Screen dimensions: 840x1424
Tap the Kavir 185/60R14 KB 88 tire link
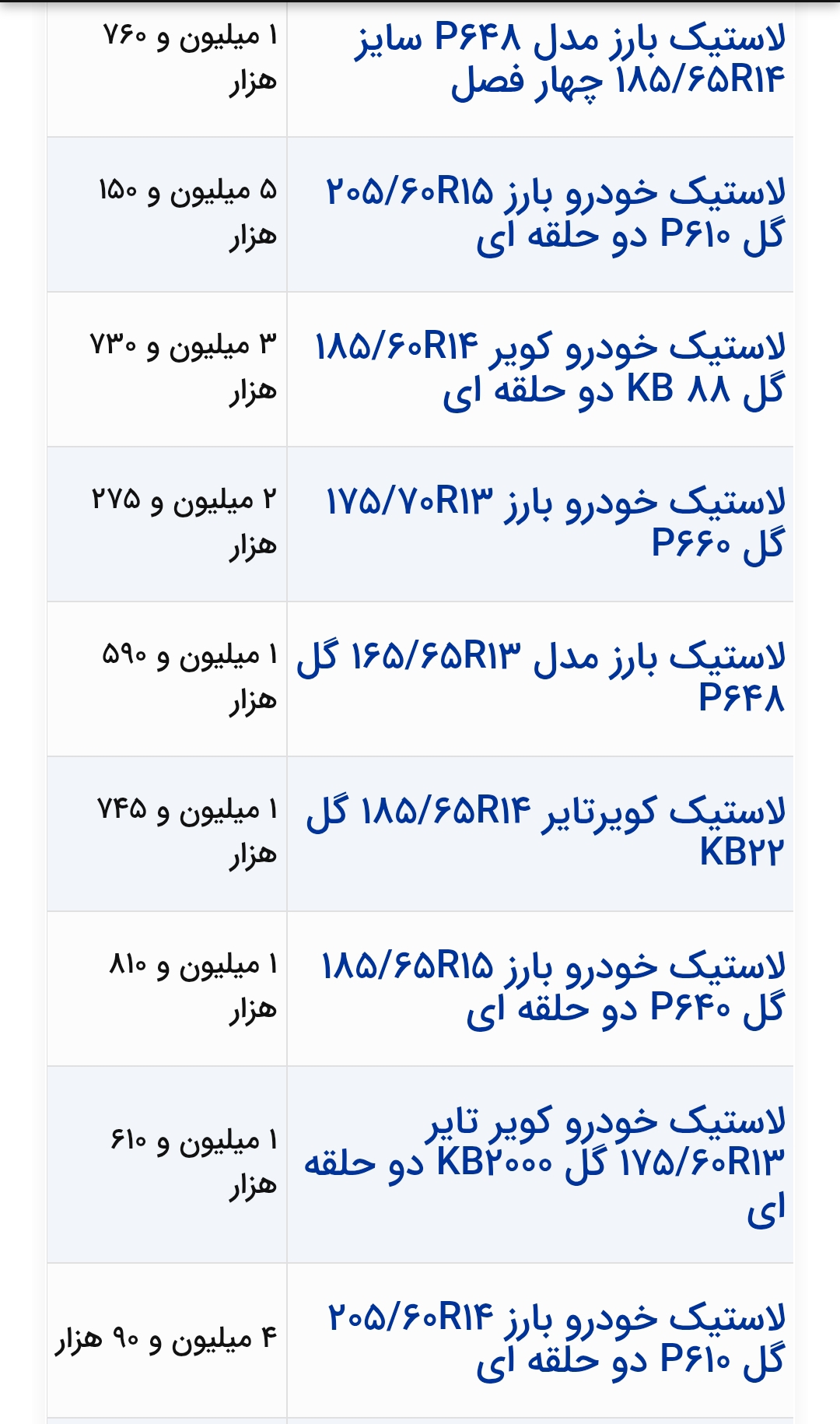[x=551, y=368]
